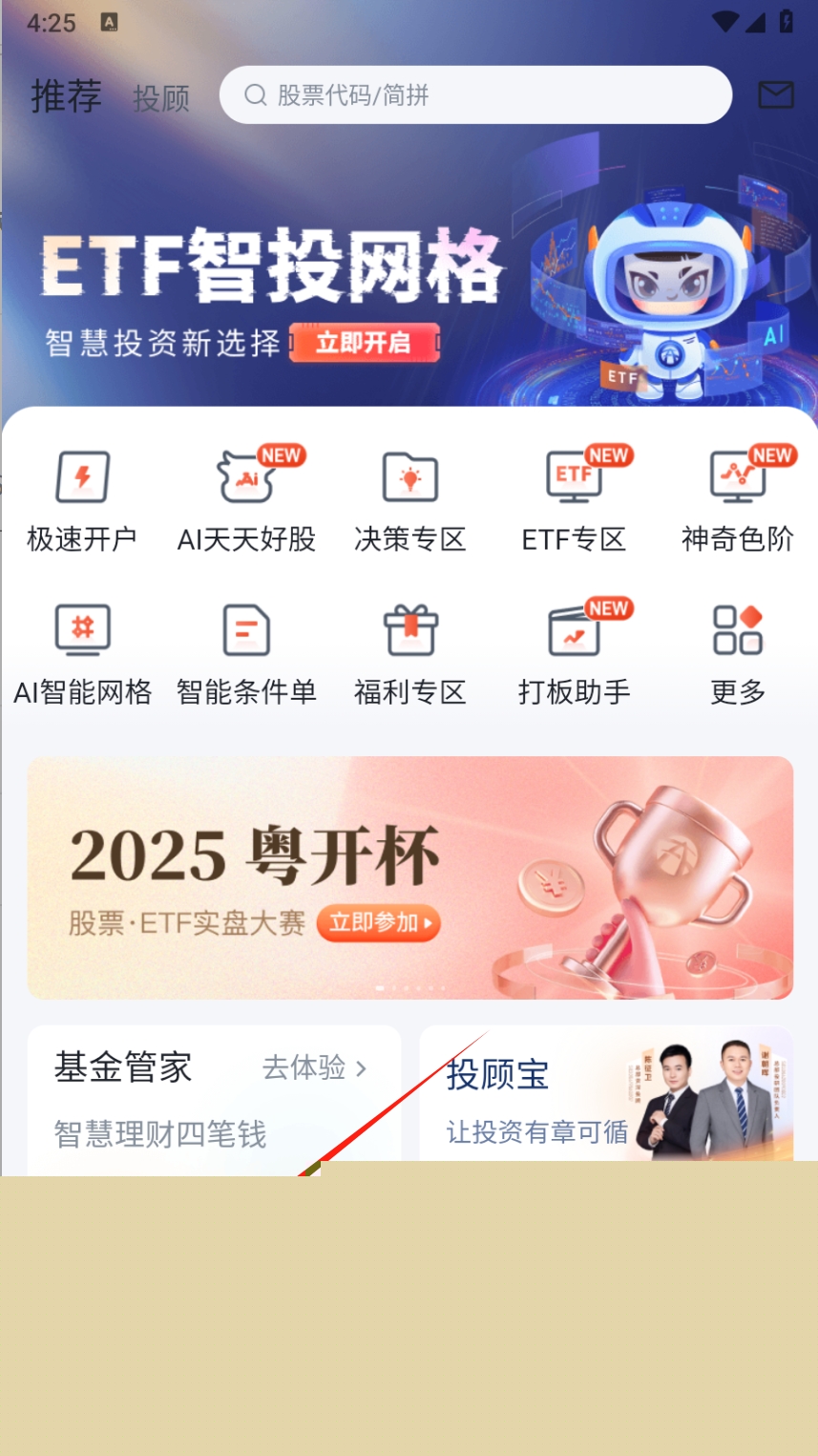Tap 立即开启 on the ETF banner
This screenshot has height=1456, width=818.
coord(364,343)
